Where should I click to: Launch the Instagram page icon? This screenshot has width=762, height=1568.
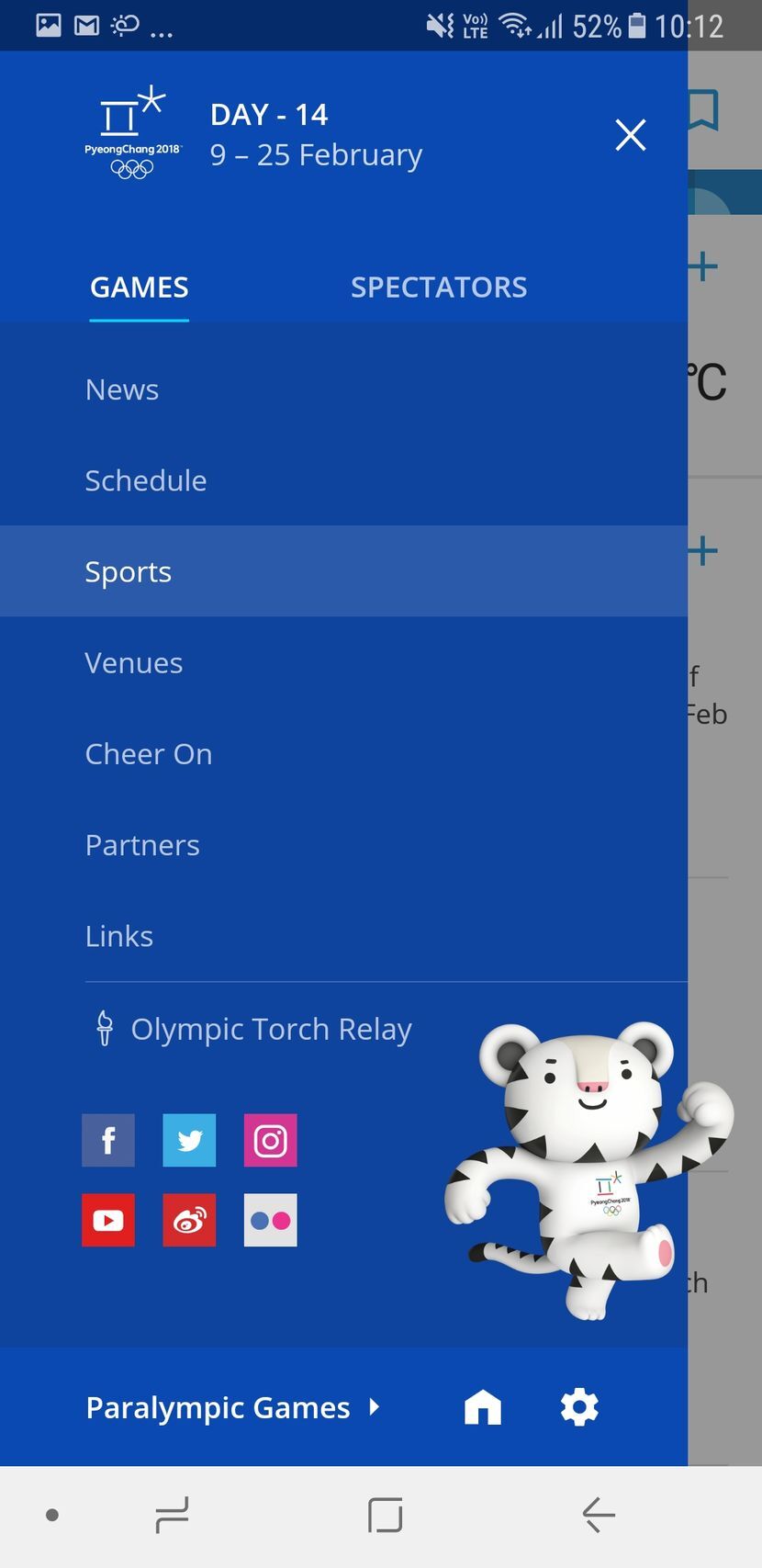[269, 1140]
